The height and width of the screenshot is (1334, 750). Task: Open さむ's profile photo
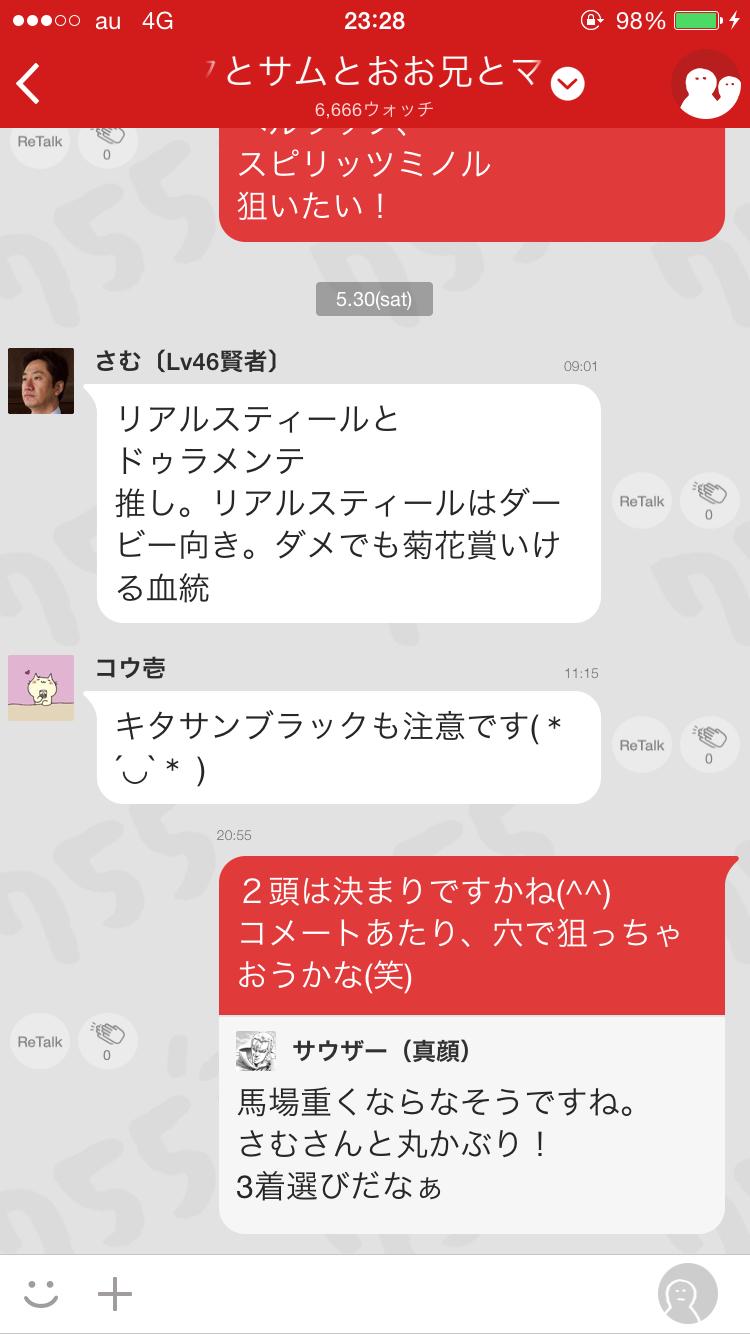pos(41,381)
